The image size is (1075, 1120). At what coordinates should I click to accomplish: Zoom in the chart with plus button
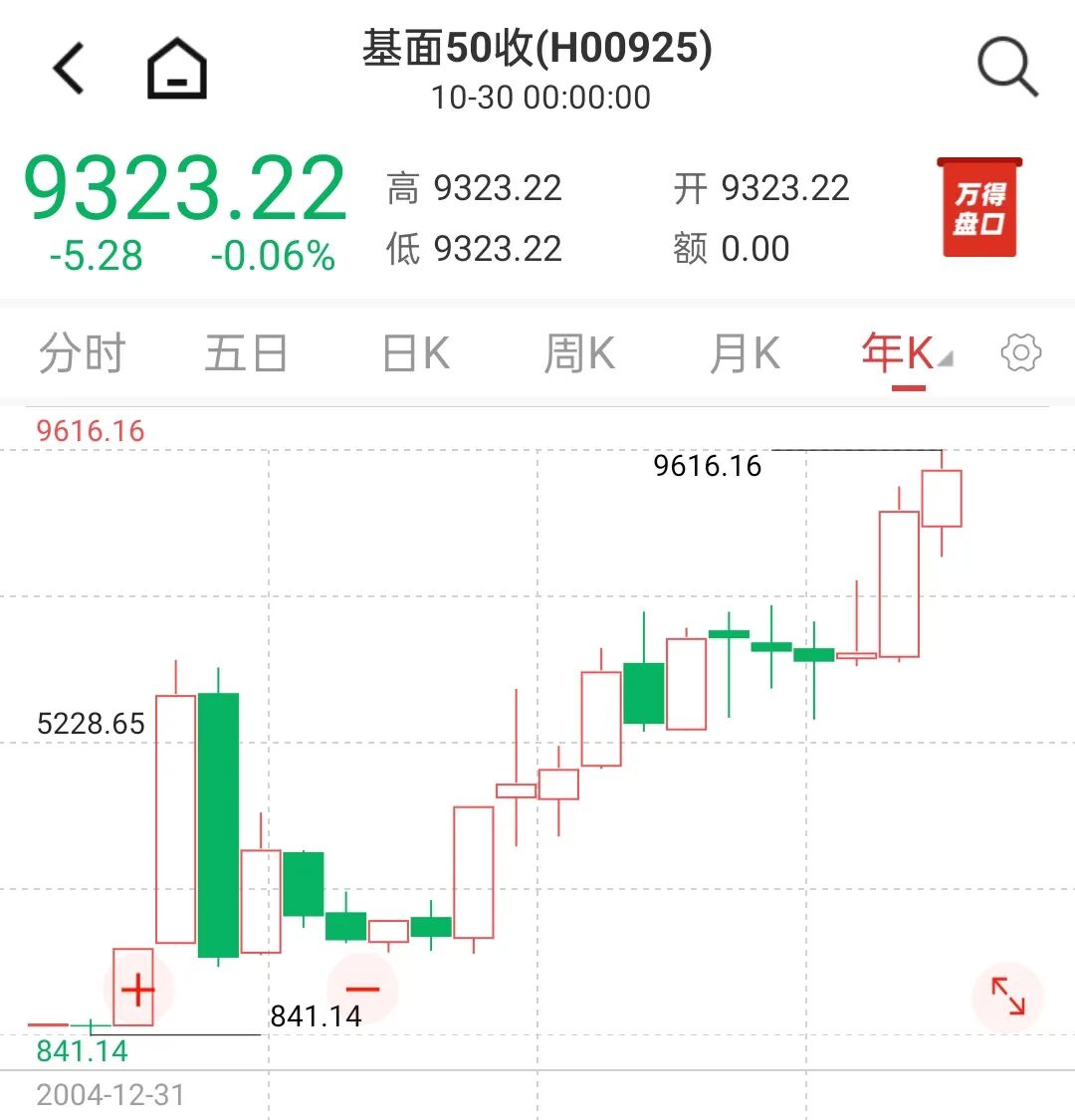138,990
